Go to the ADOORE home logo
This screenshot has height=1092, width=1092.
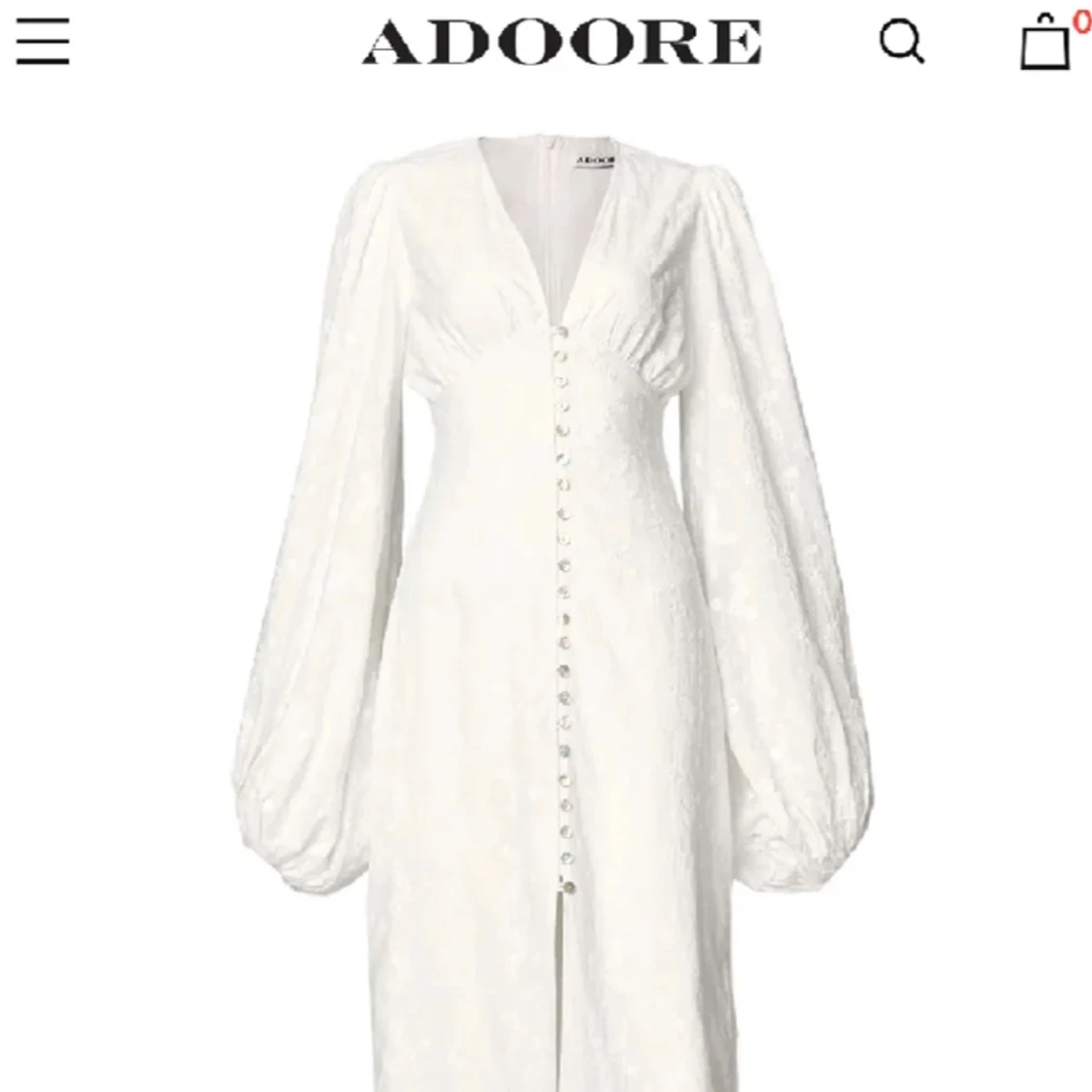(x=561, y=43)
